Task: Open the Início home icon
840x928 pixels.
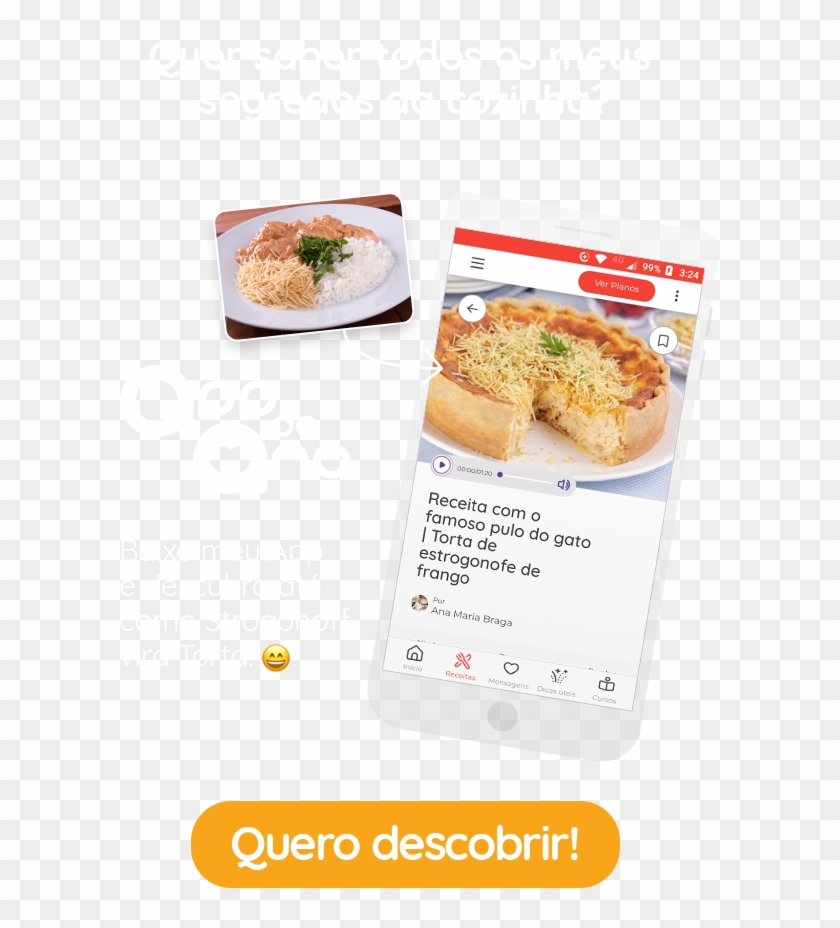Action: (x=415, y=655)
